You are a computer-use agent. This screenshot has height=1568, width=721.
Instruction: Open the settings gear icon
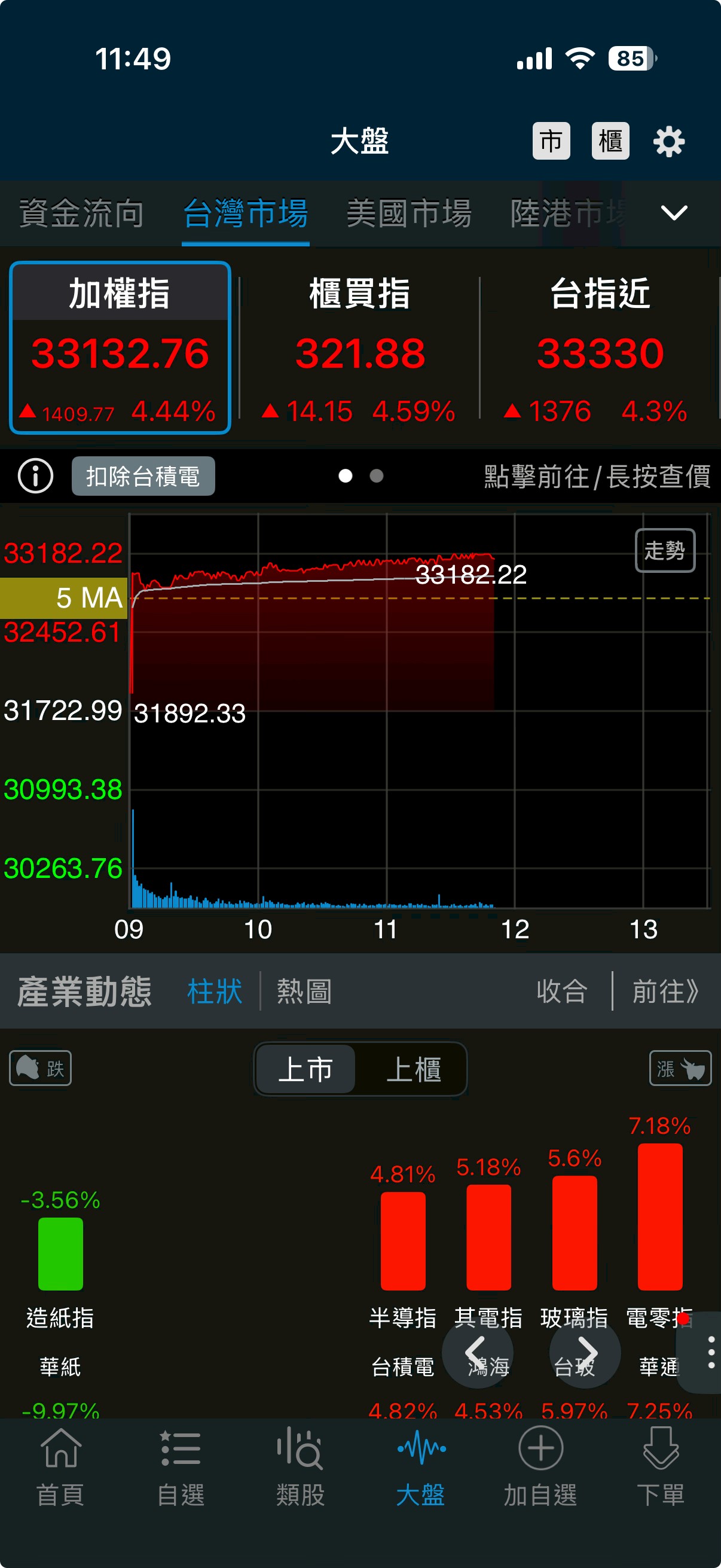point(668,142)
